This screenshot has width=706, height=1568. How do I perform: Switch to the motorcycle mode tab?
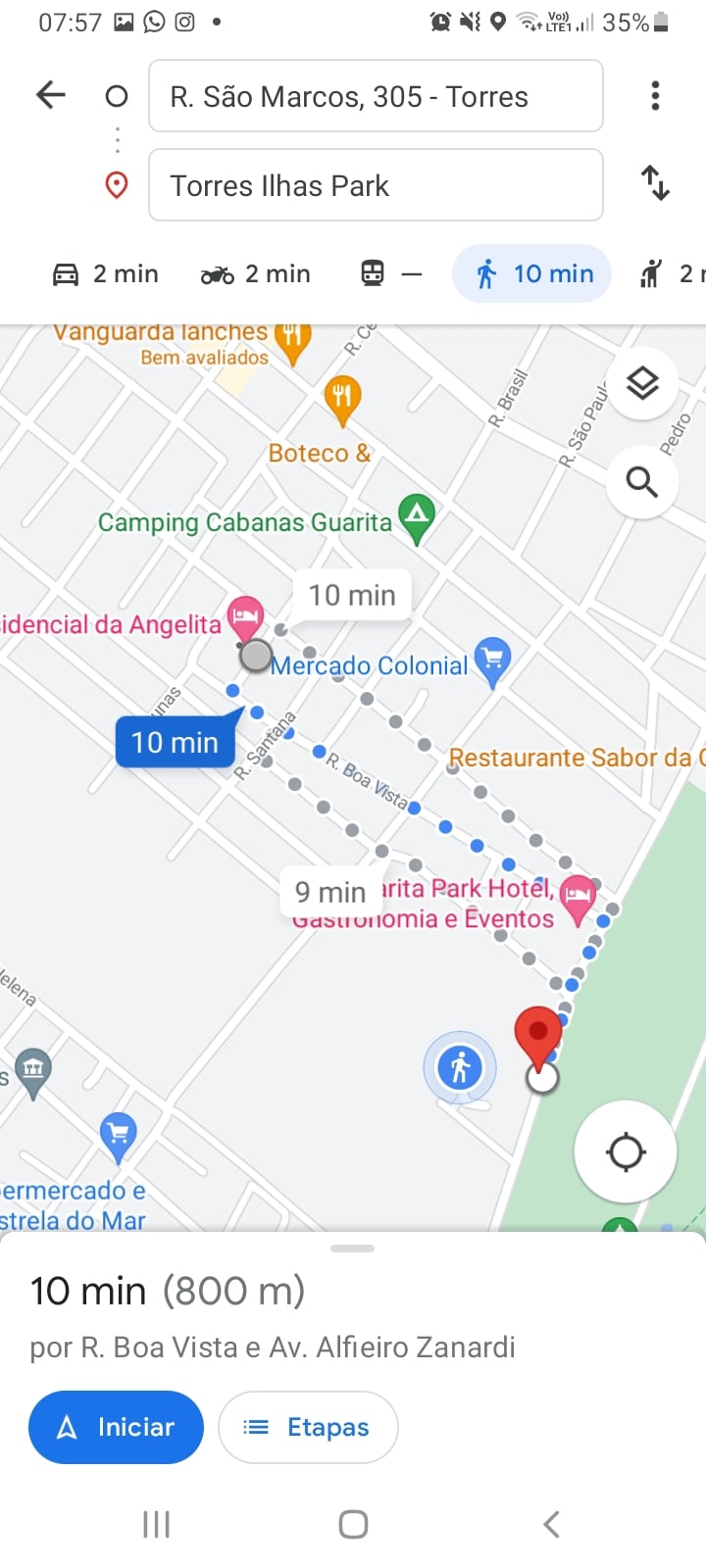(x=255, y=273)
